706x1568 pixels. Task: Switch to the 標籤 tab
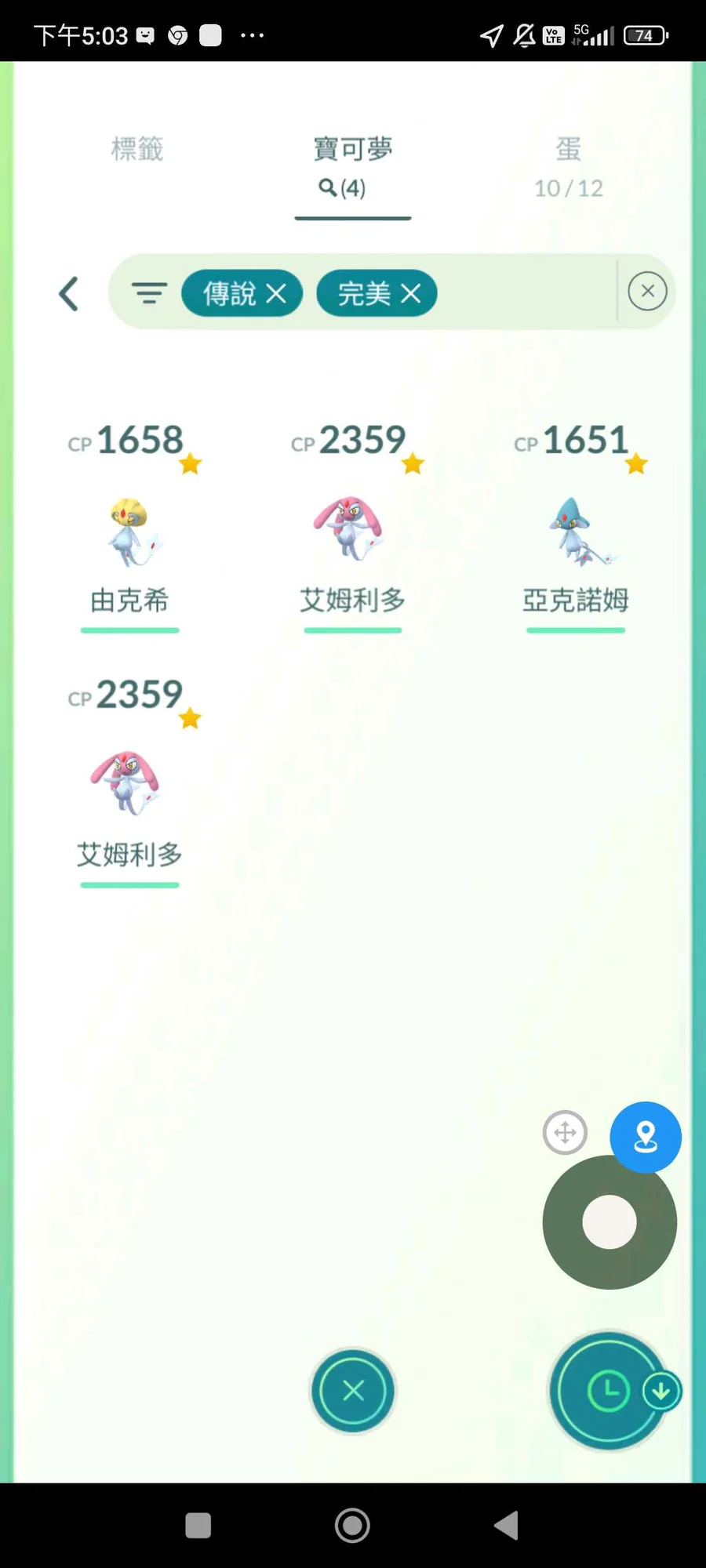pos(137,149)
